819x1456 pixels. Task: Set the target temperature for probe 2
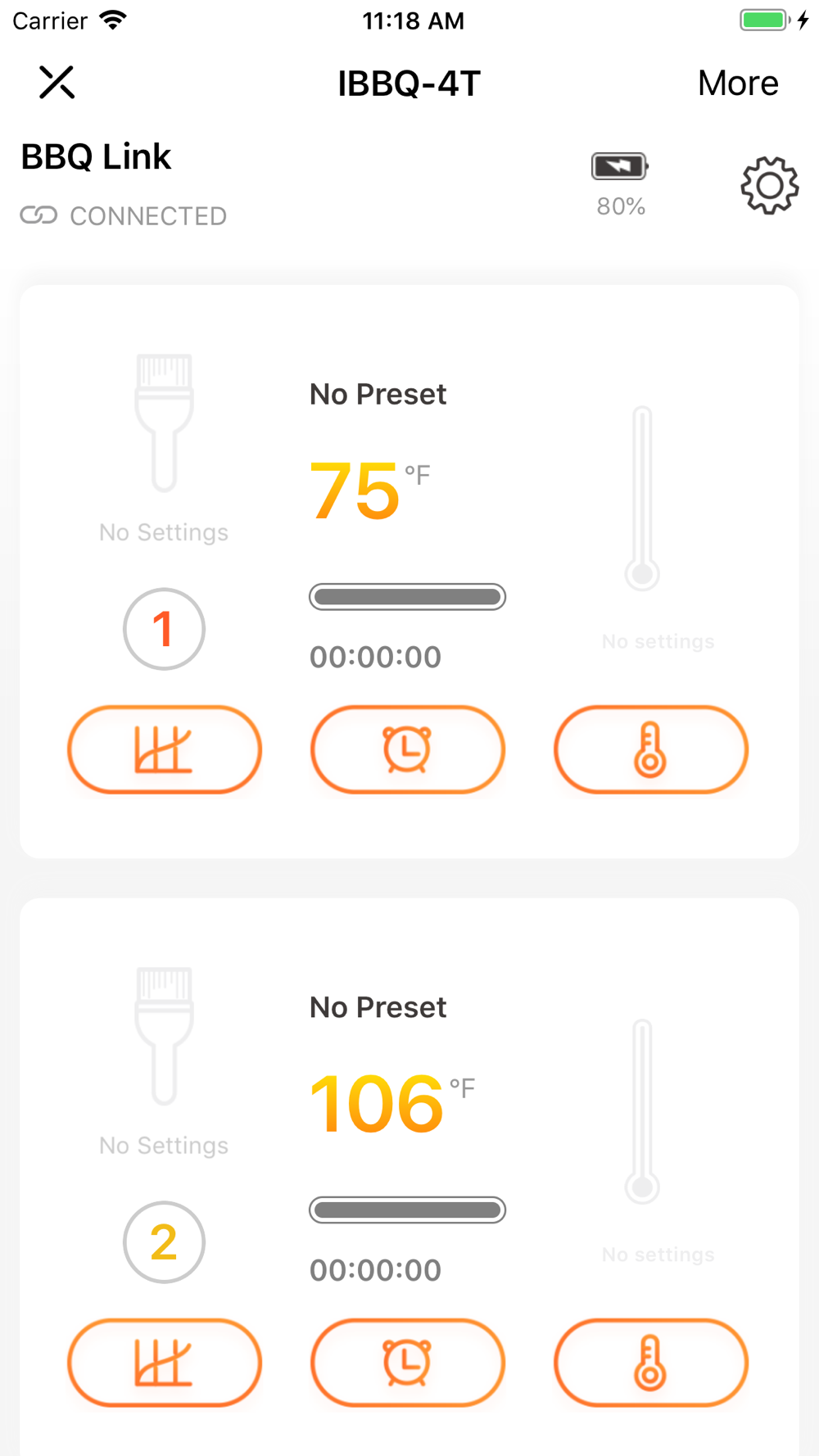coord(651,1363)
